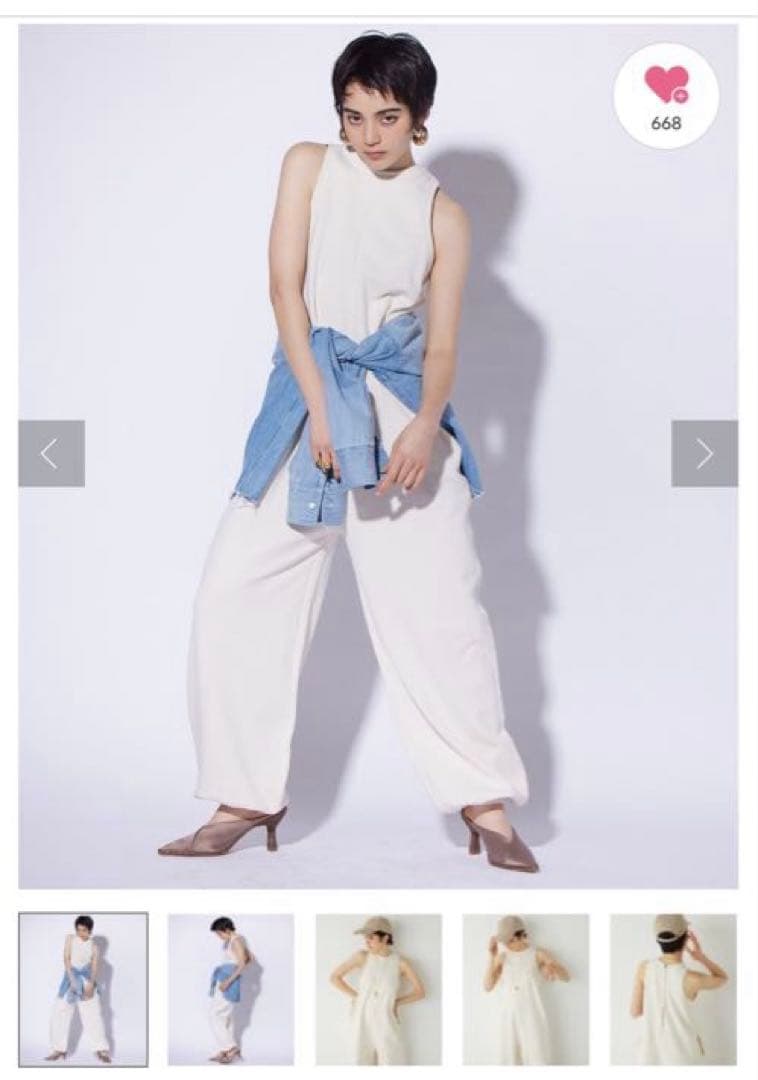The height and width of the screenshot is (1080, 758).
Task: Select the first thumbnail with front-facing pose
Action: pyautogui.click(x=83, y=988)
